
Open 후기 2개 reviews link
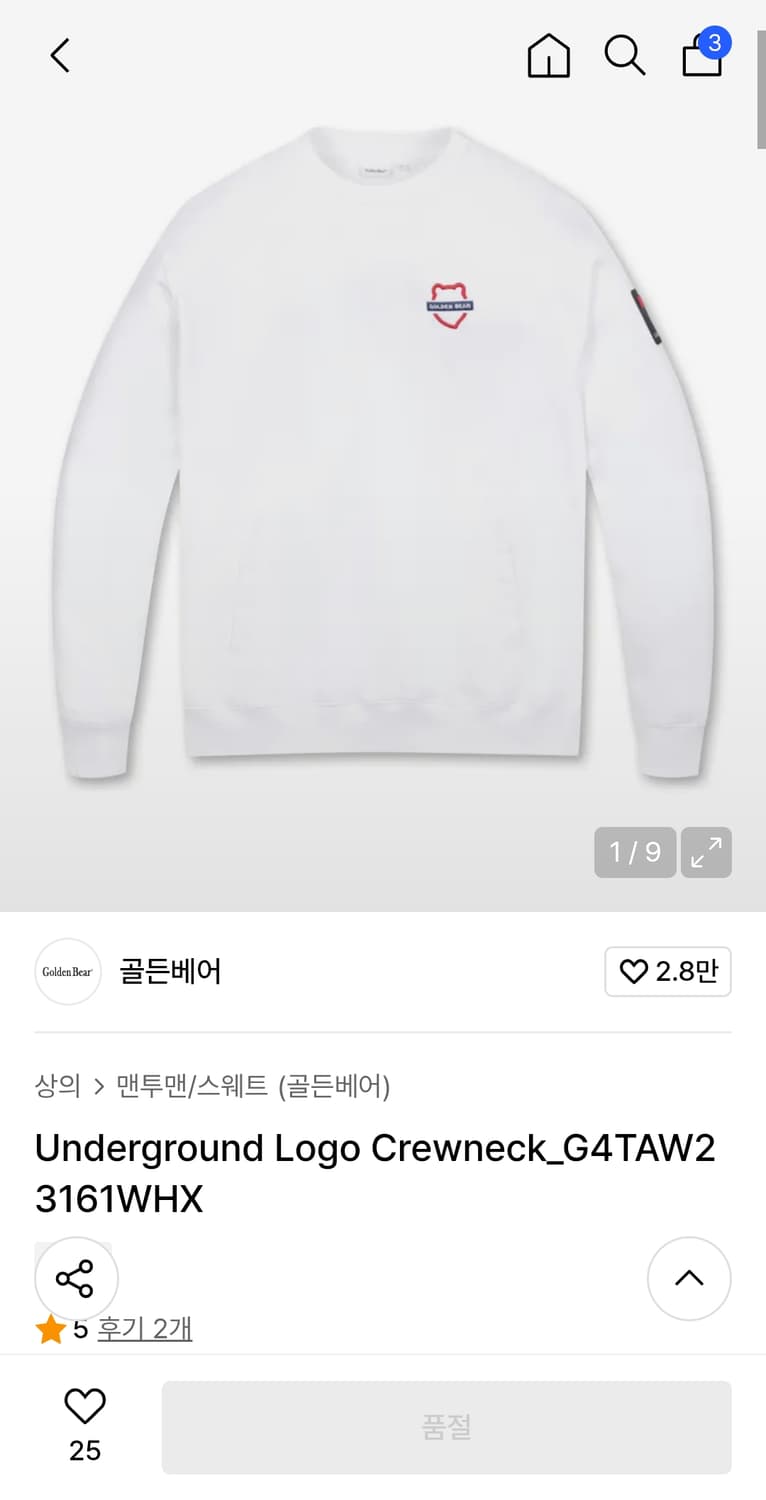pyautogui.click(x=146, y=1329)
